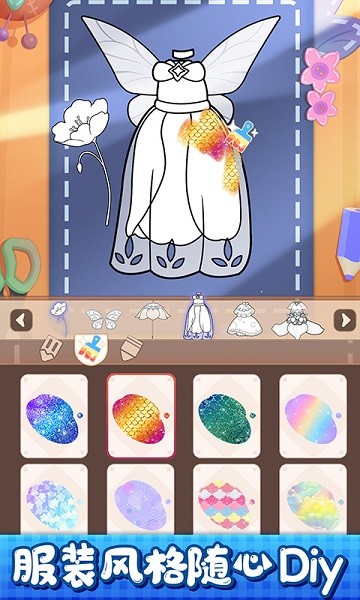
Task: Tap the right arrow in the outline carousel
Action: click(345, 320)
